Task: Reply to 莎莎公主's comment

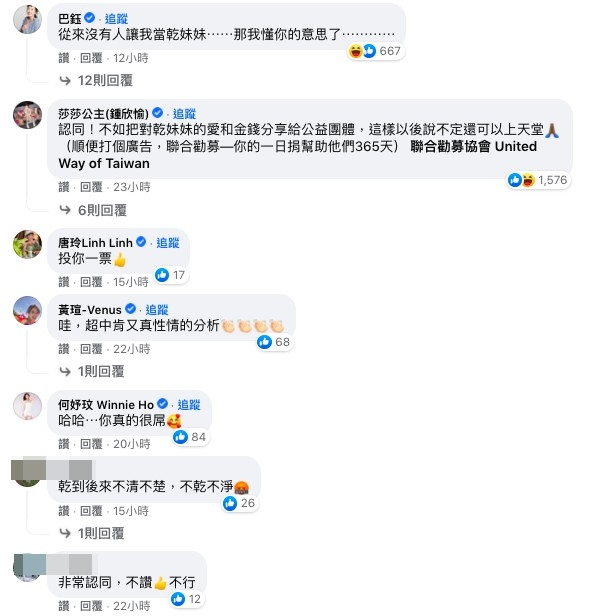Action: 91,187
